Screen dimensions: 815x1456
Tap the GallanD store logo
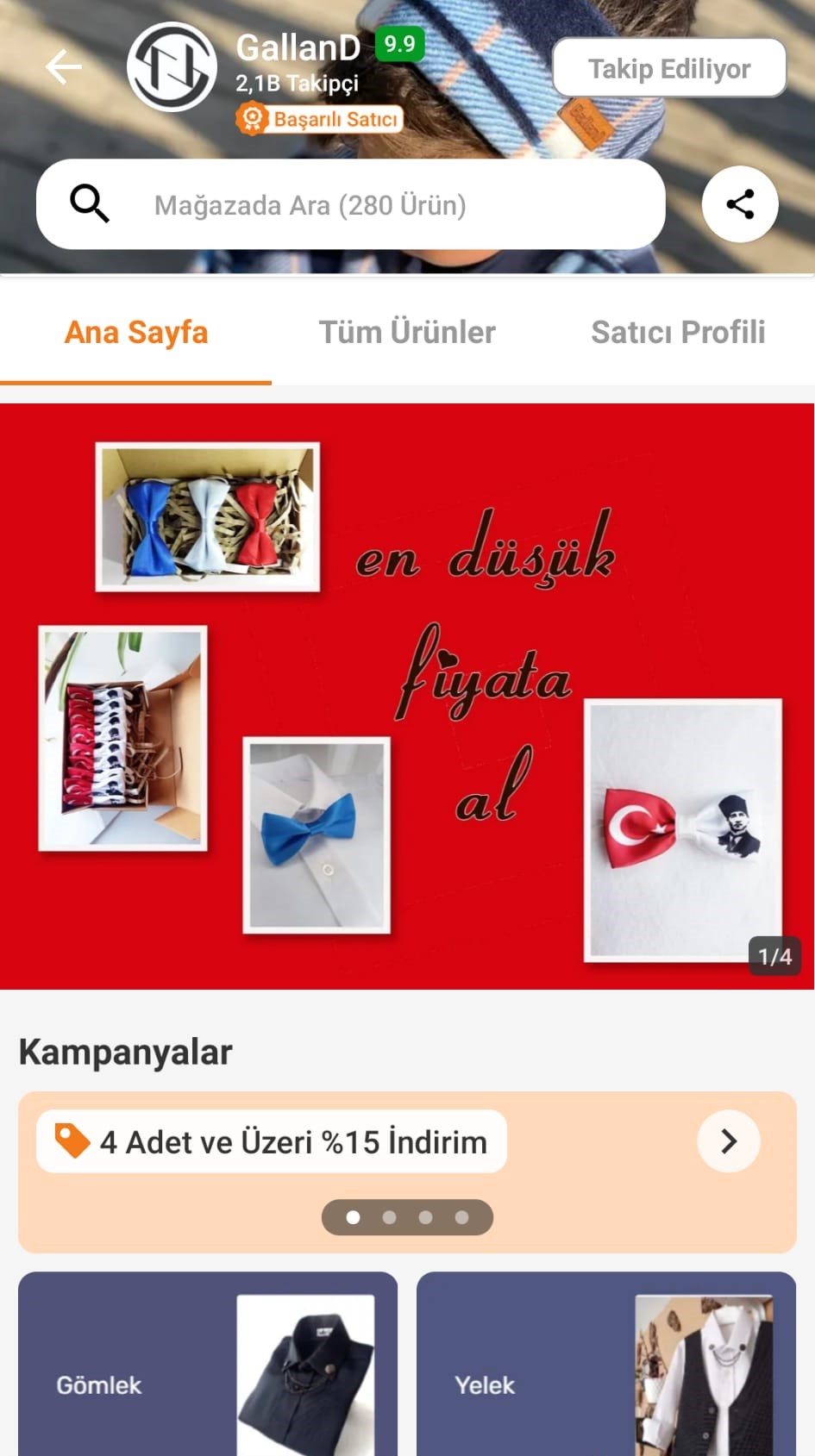pos(172,67)
